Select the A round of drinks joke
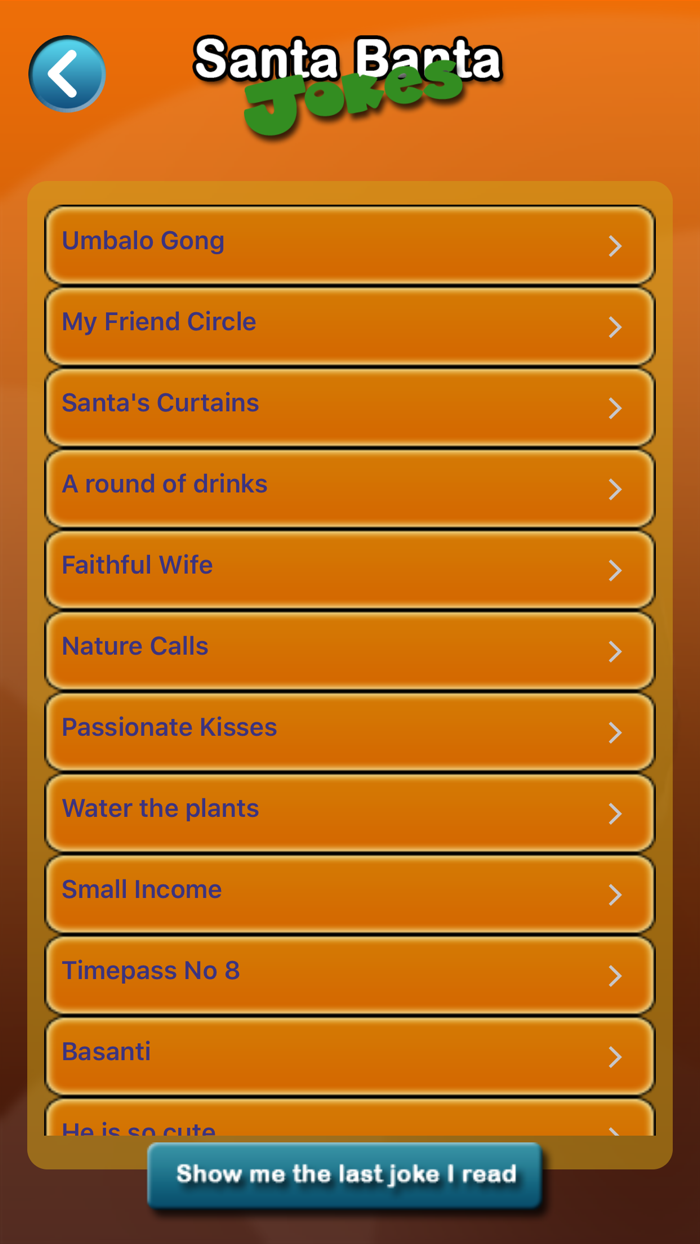The image size is (700, 1244). (x=349, y=487)
